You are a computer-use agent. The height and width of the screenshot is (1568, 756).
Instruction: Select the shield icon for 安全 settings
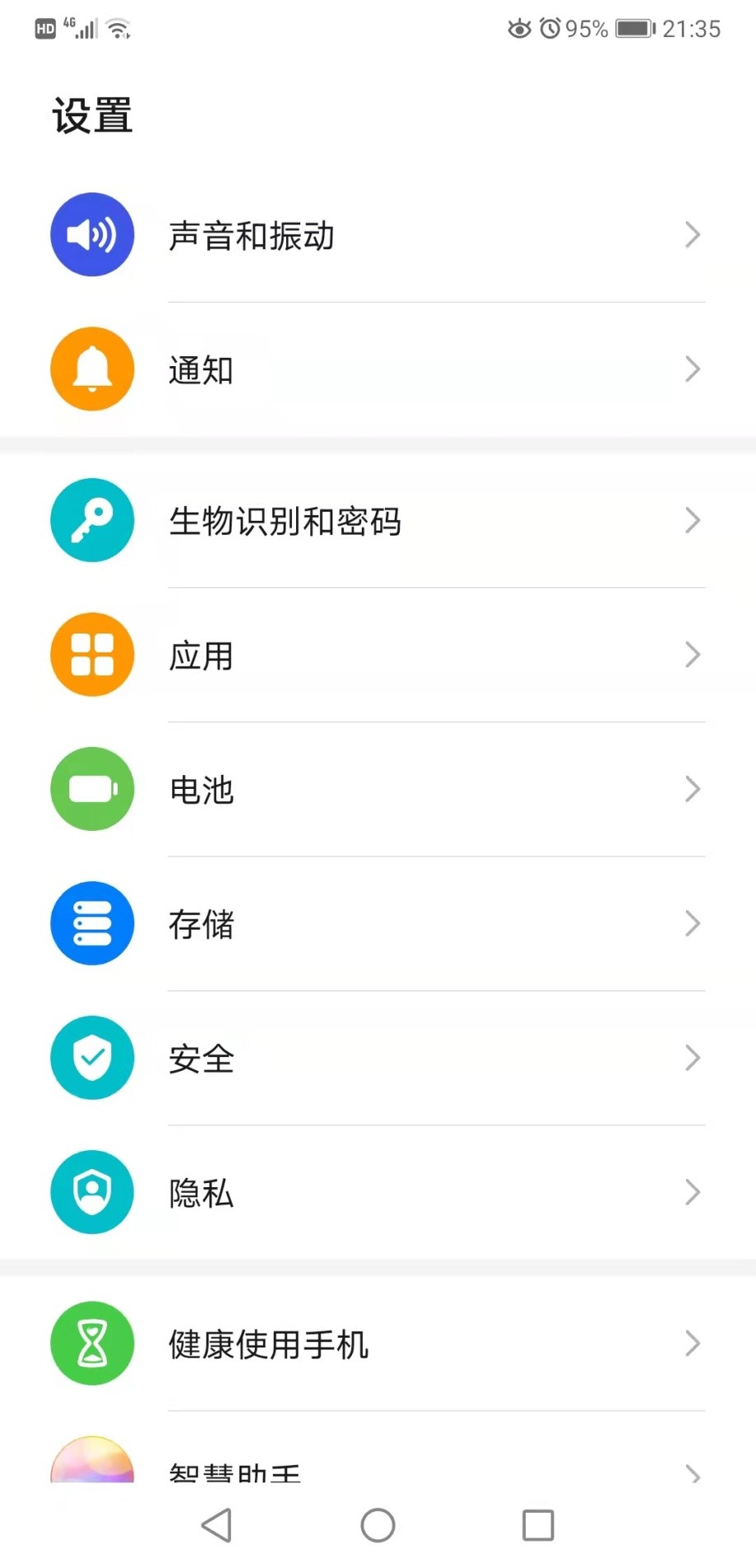91,1058
